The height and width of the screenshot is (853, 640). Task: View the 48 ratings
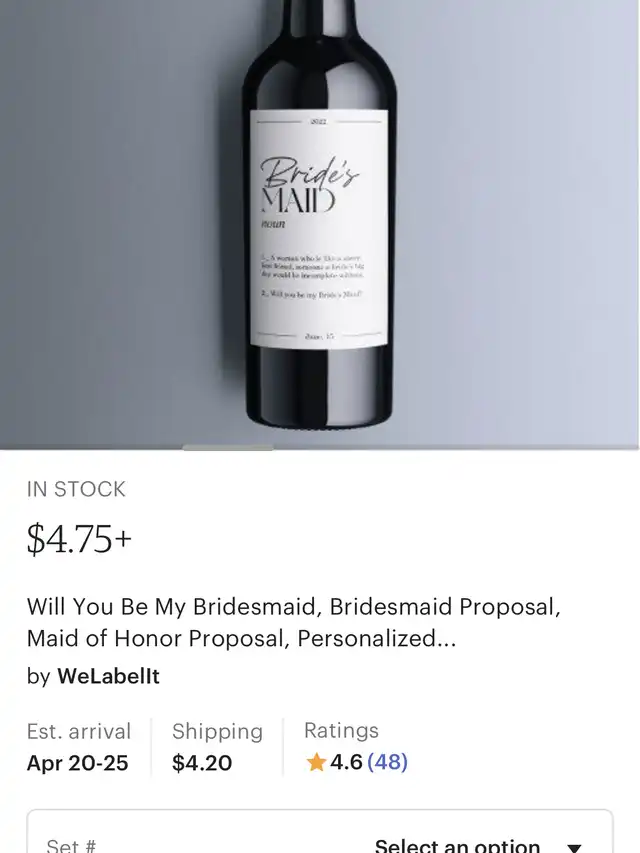coord(387,763)
